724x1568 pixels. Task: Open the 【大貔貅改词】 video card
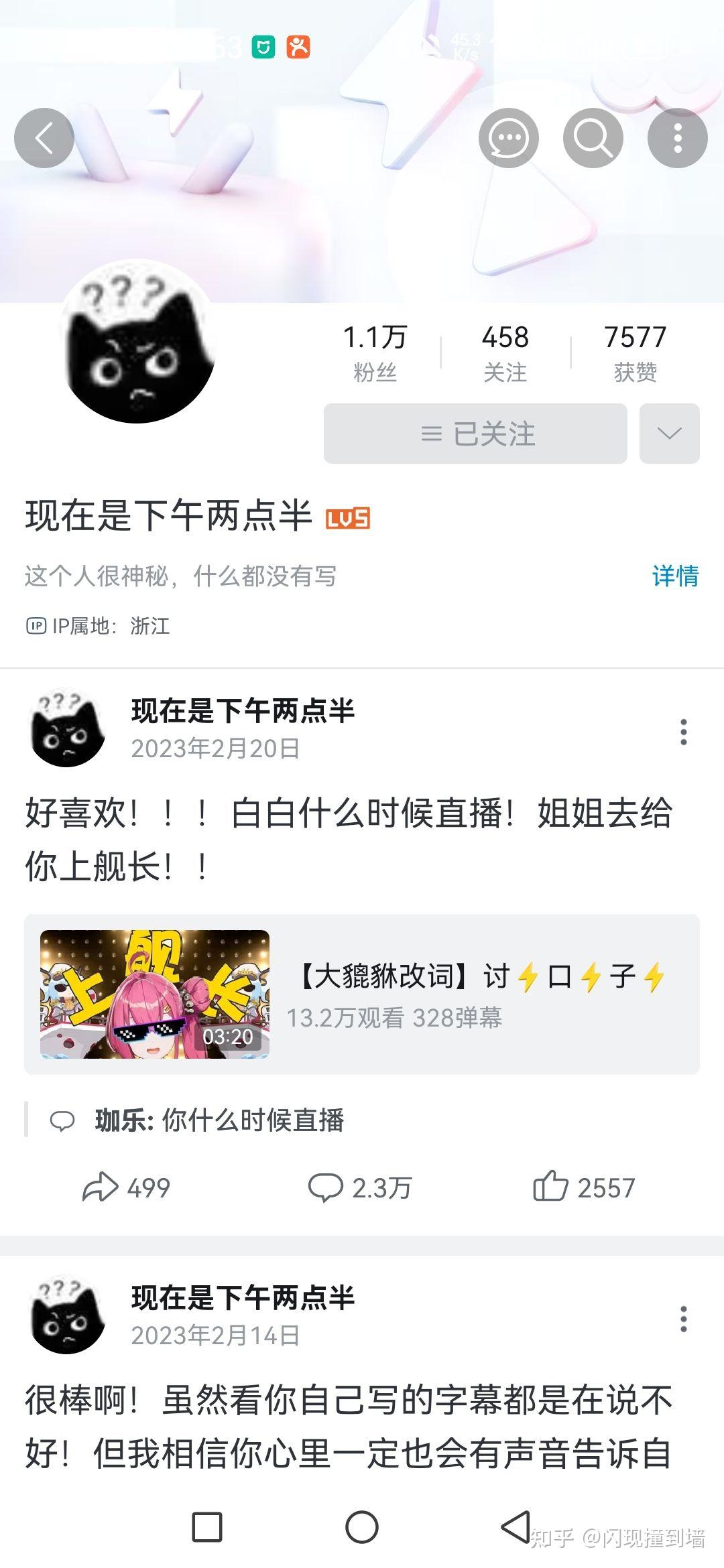(x=362, y=994)
